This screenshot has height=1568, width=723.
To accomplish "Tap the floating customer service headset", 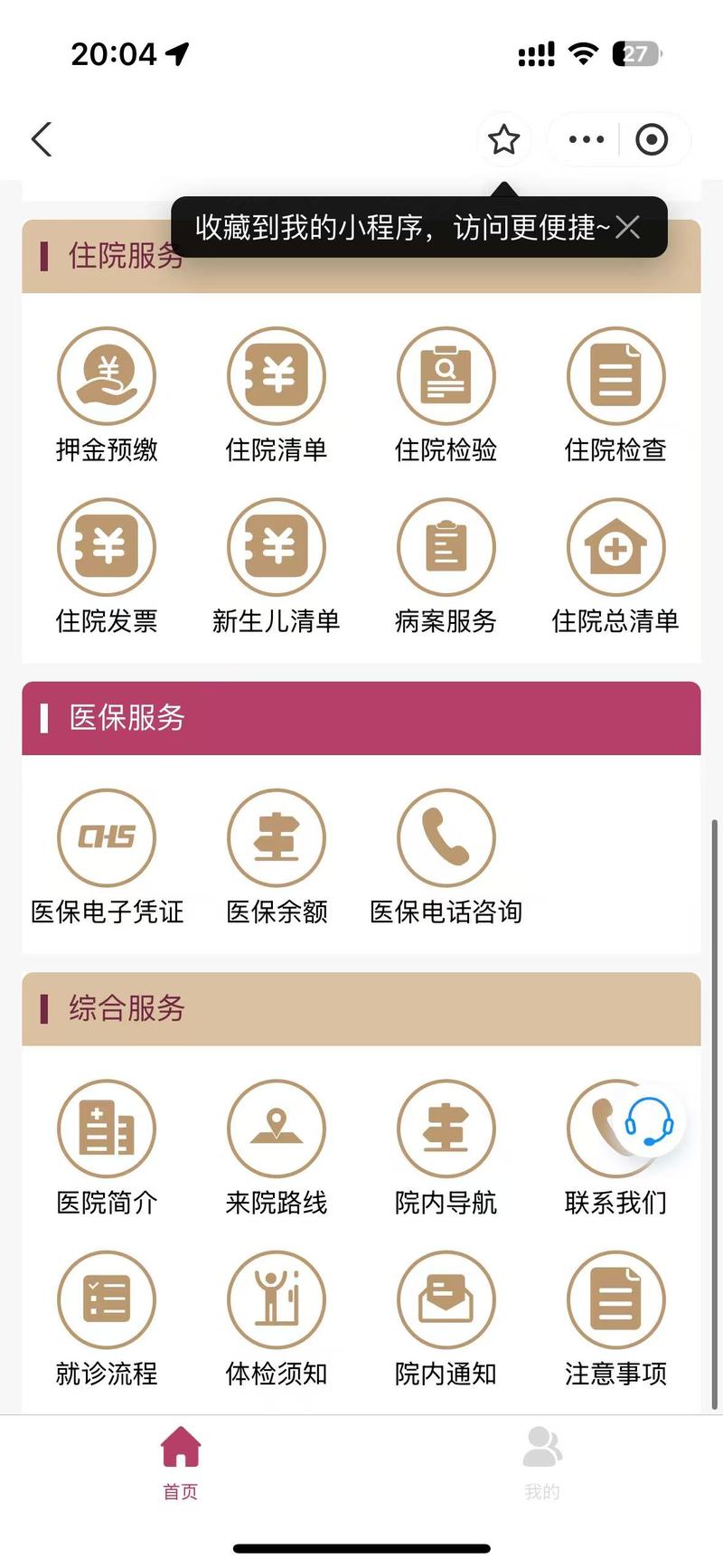I will [649, 1121].
